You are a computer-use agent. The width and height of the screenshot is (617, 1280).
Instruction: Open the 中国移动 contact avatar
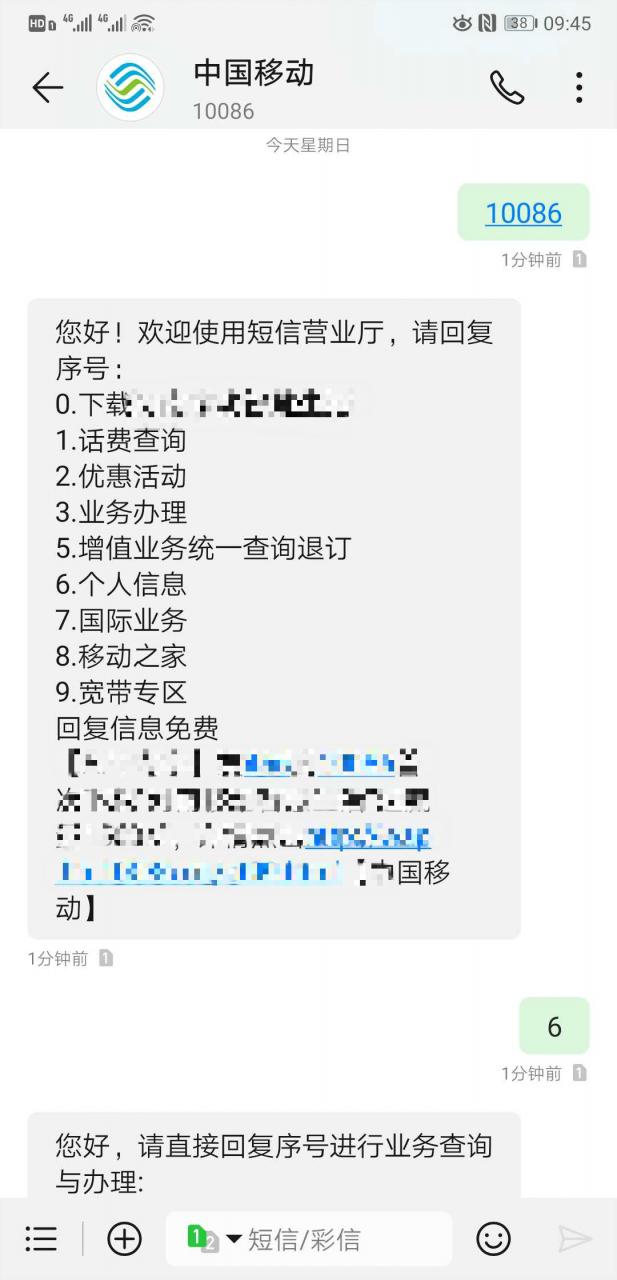pyautogui.click(x=130, y=88)
